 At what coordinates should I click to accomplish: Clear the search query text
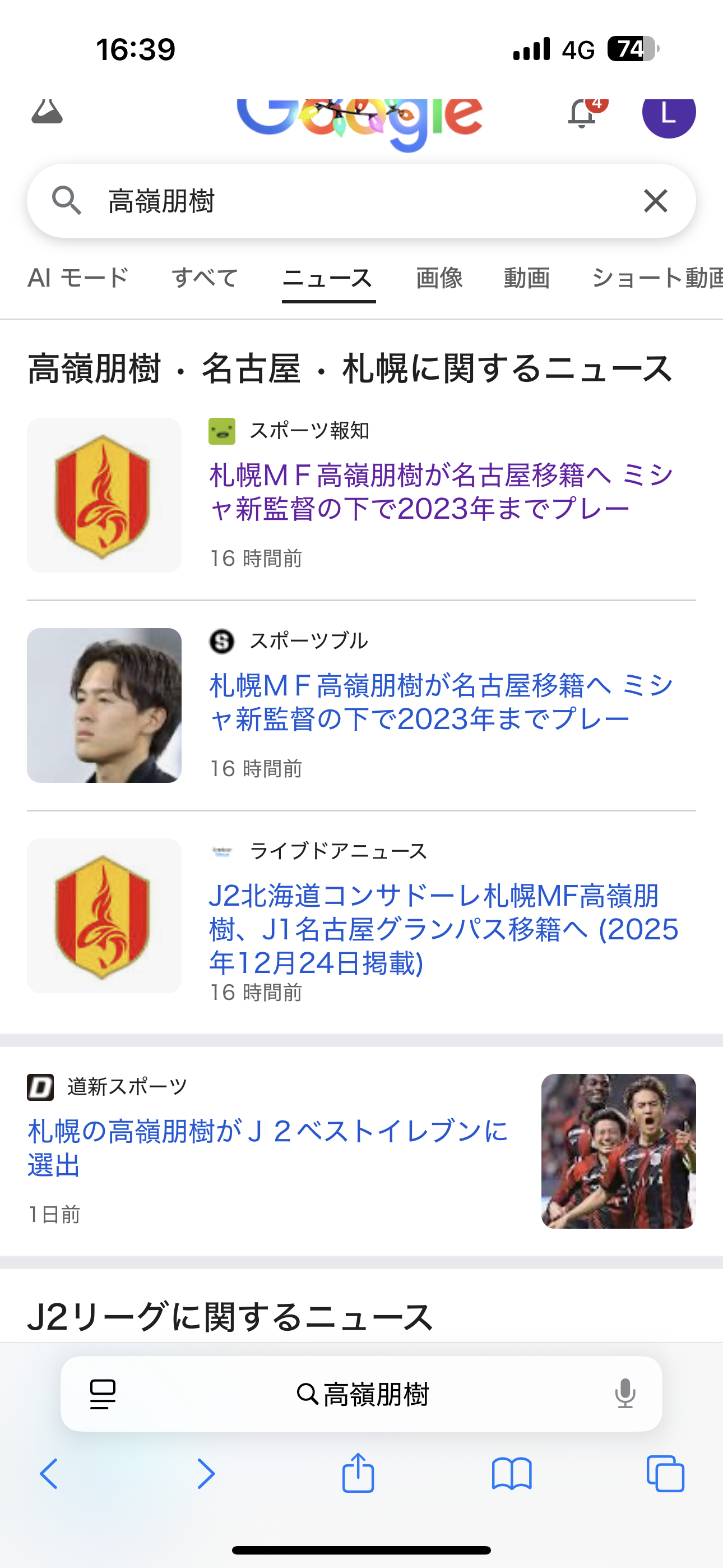[x=655, y=201]
